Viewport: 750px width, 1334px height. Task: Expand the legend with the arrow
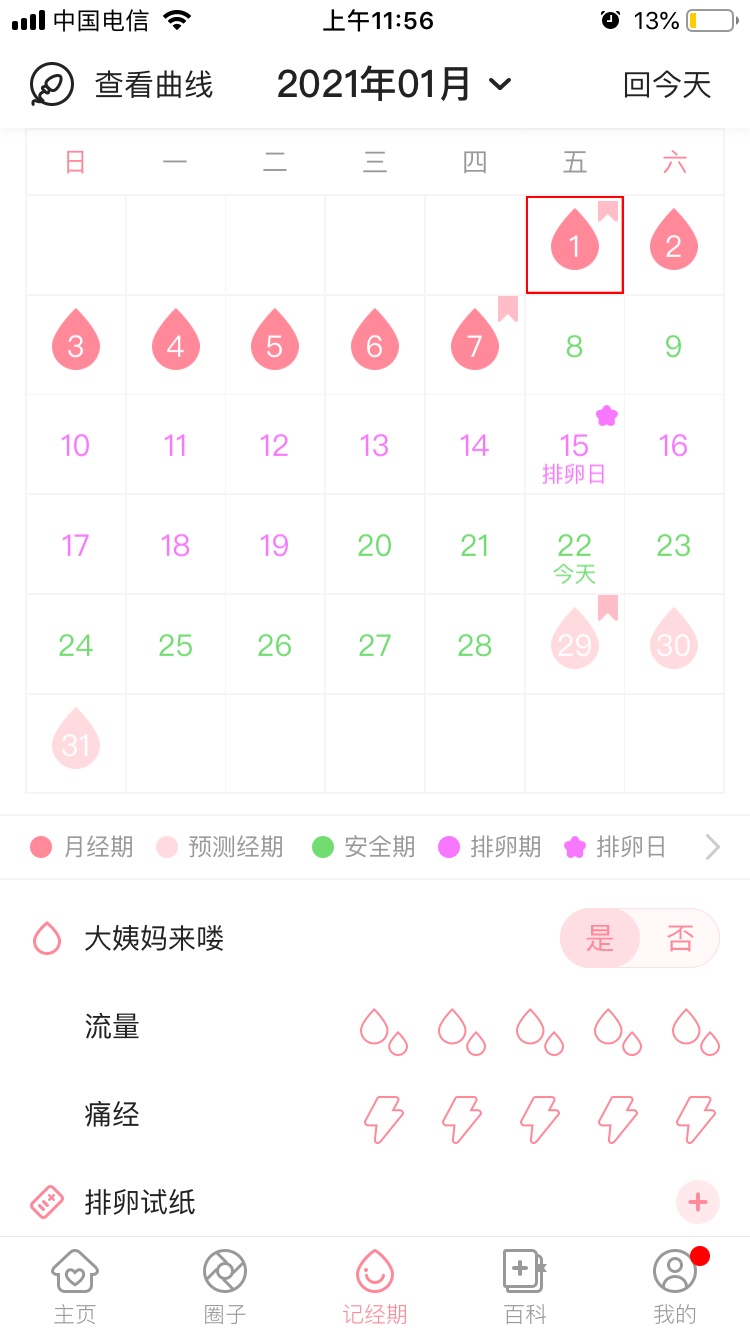(x=712, y=848)
